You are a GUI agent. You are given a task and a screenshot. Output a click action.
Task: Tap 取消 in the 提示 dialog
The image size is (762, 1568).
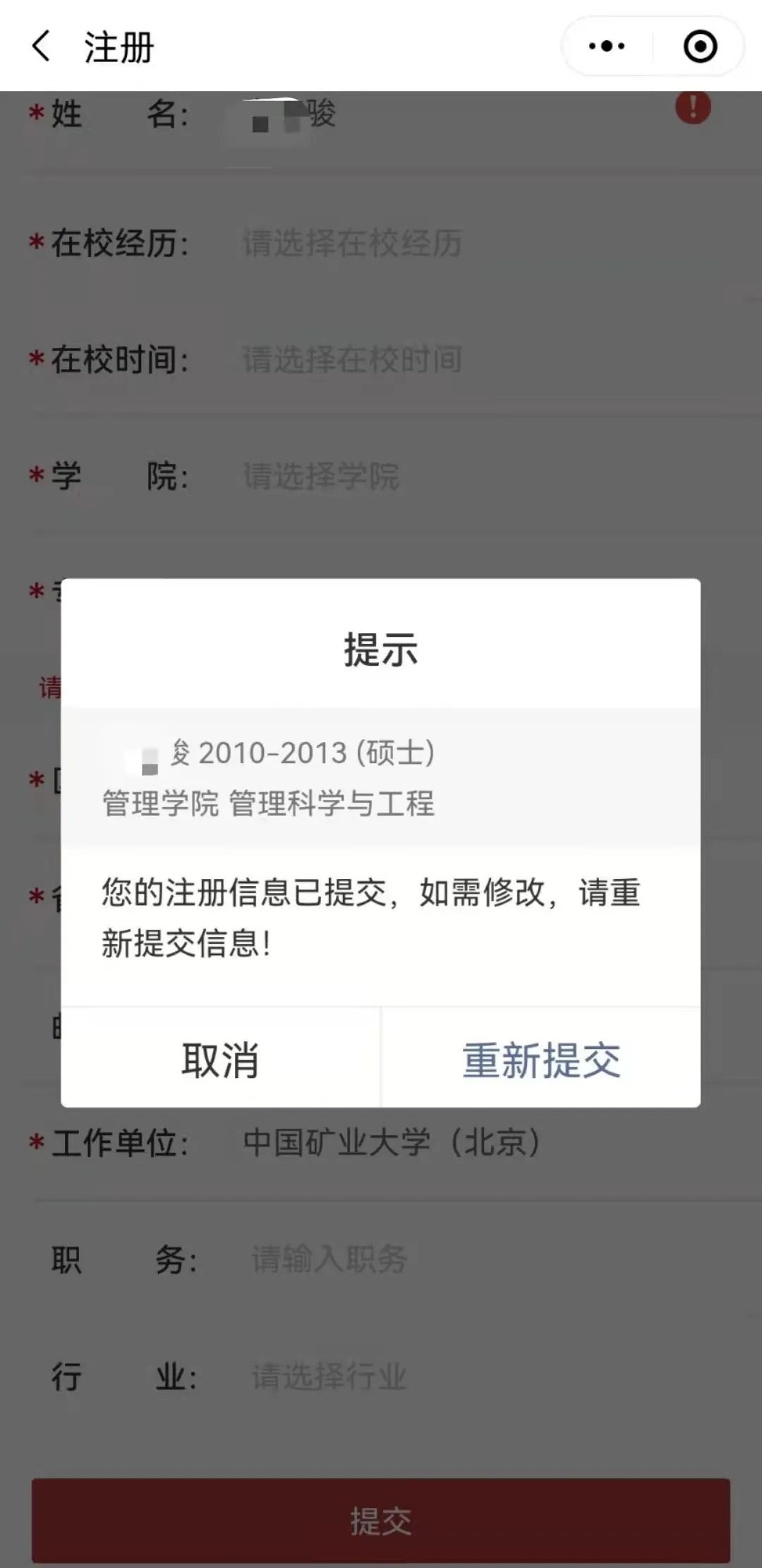[220, 1059]
